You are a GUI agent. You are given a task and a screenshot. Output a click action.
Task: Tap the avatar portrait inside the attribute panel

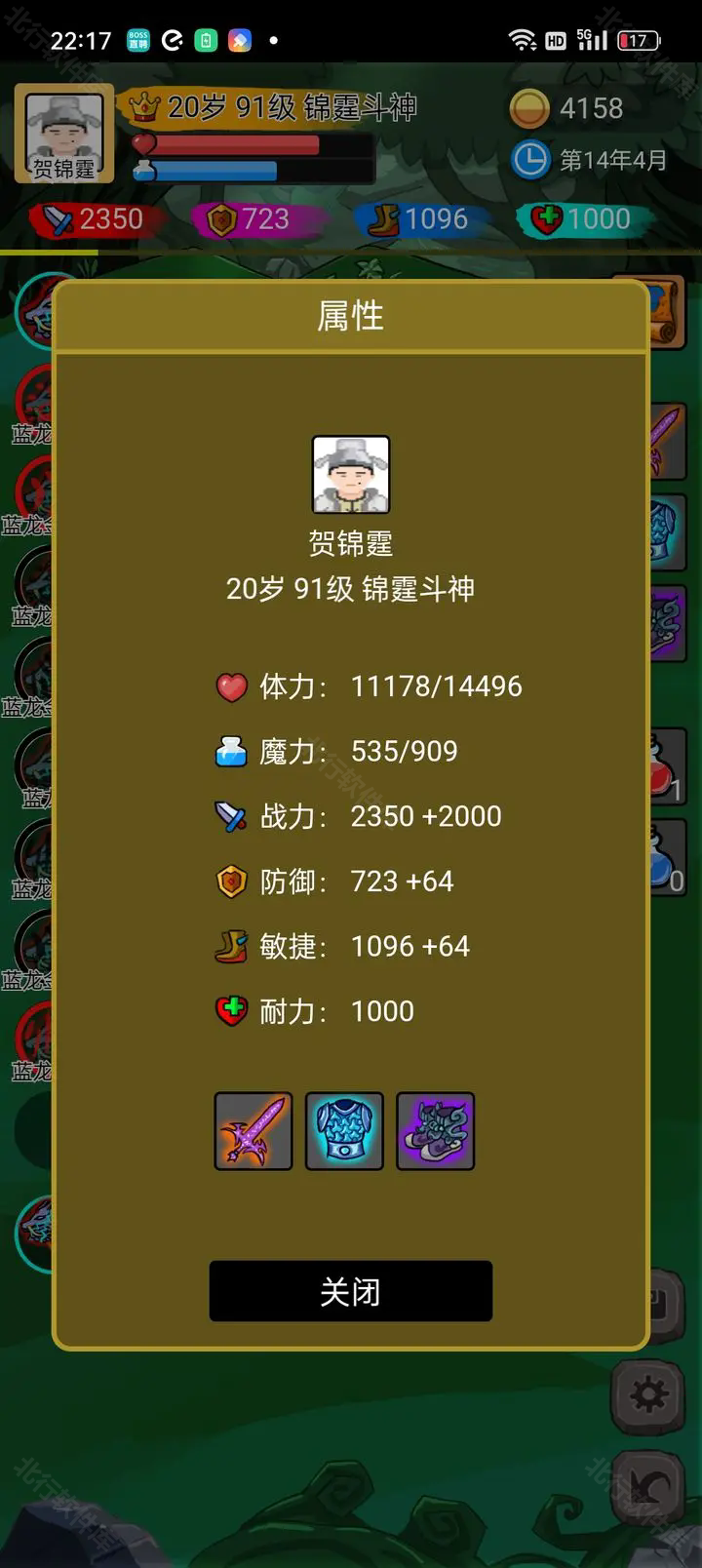[350, 475]
